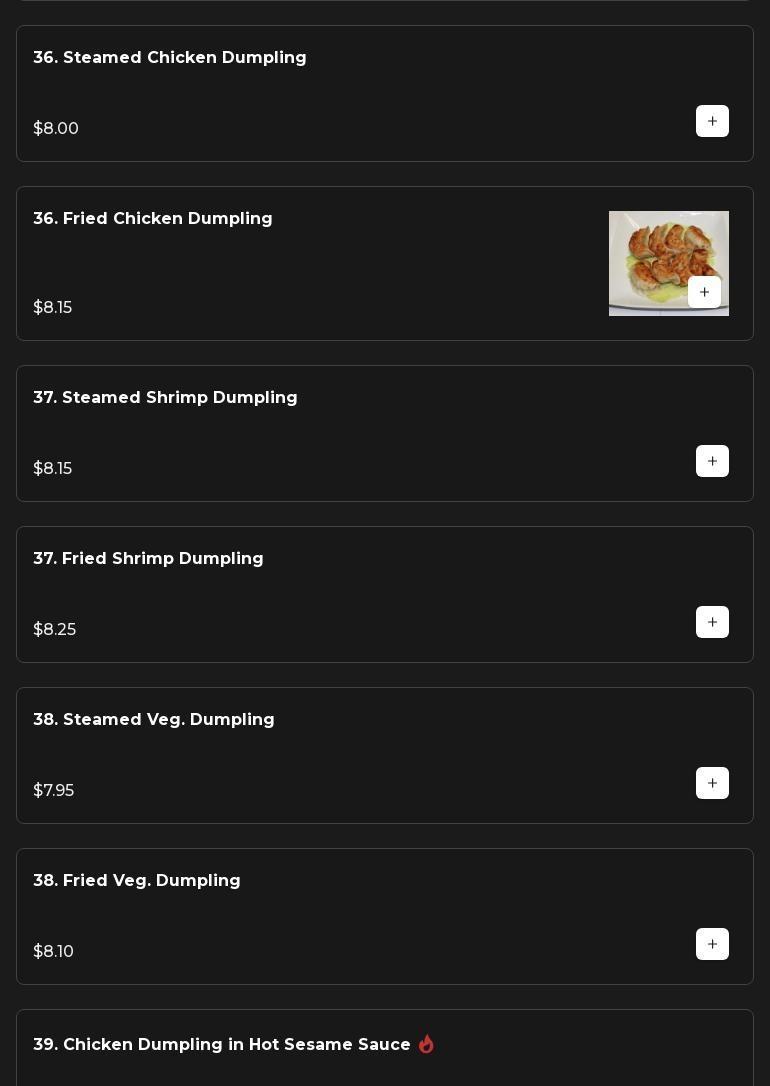This screenshot has width=770, height=1086.
Task: Add Fried Chicken Dumpling to cart
Action: pos(704,292)
